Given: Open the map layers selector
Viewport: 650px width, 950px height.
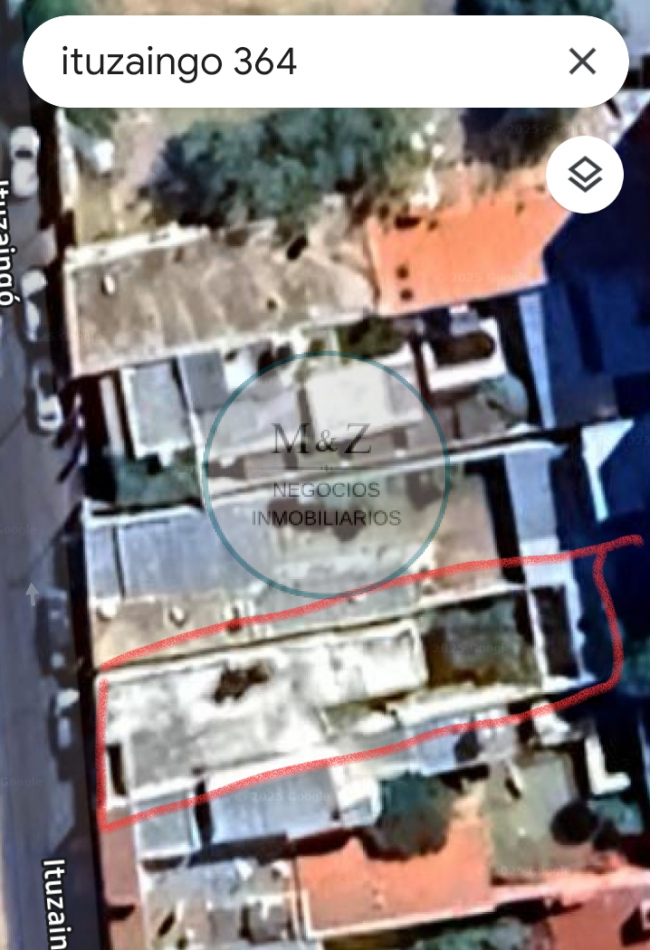Looking at the screenshot, I should [x=585, y=176].
